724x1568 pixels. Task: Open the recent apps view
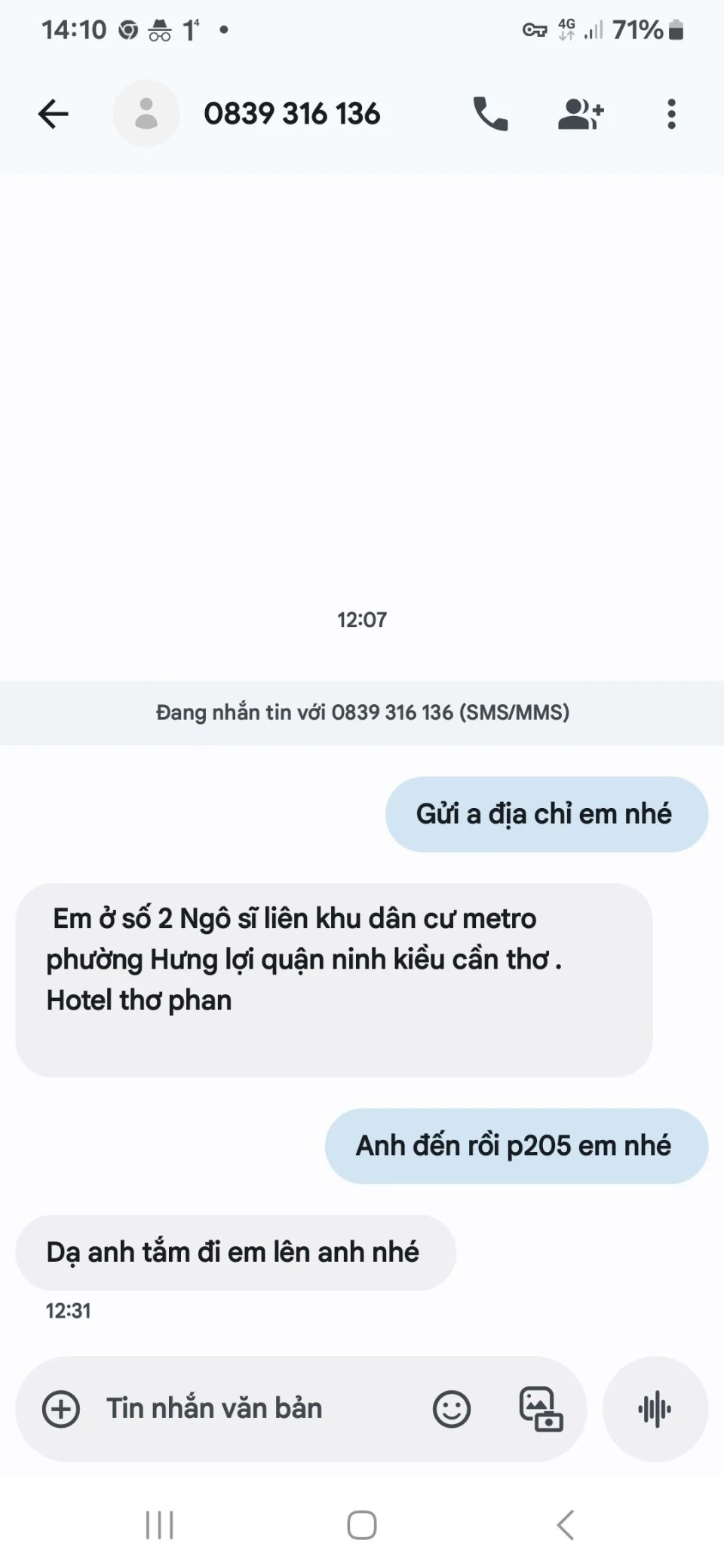click(x=159, y=1525)
